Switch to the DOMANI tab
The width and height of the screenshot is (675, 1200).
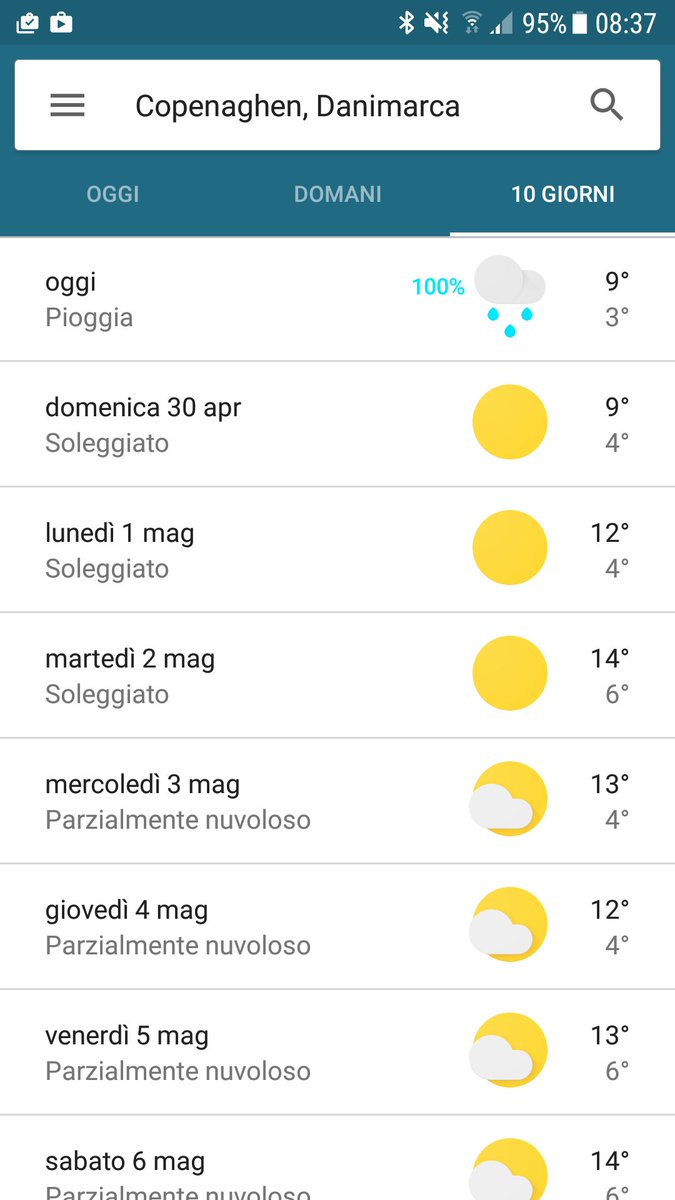(338, 194)
